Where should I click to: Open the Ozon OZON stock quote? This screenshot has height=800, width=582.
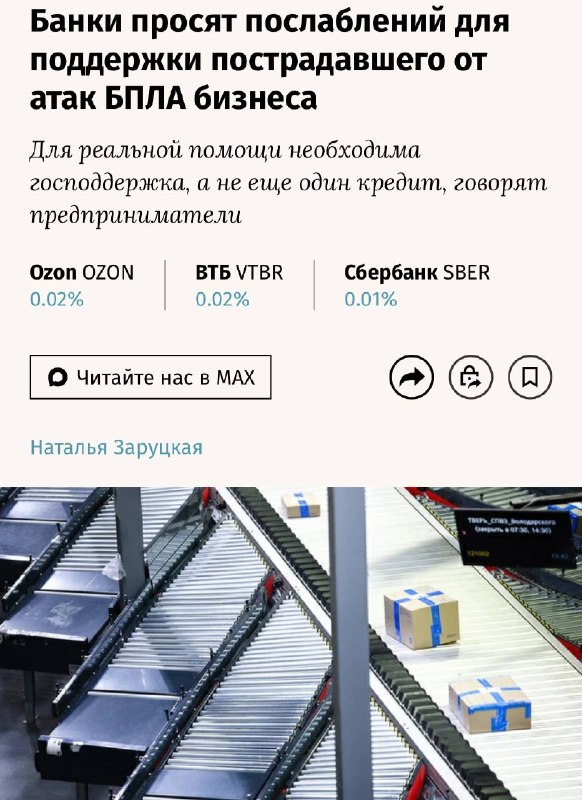(82, 285)
